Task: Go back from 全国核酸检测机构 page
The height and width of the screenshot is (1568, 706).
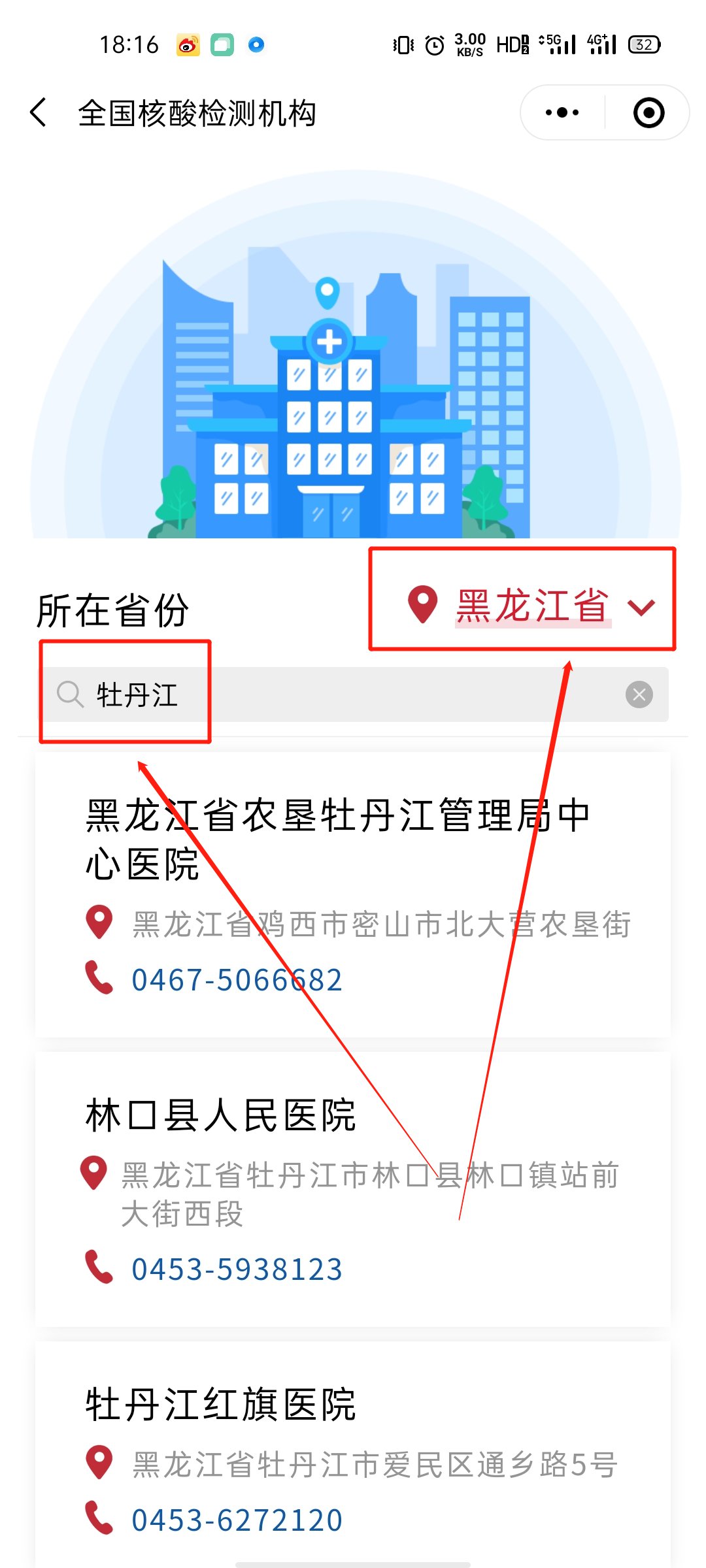Action: pos(39,112)
